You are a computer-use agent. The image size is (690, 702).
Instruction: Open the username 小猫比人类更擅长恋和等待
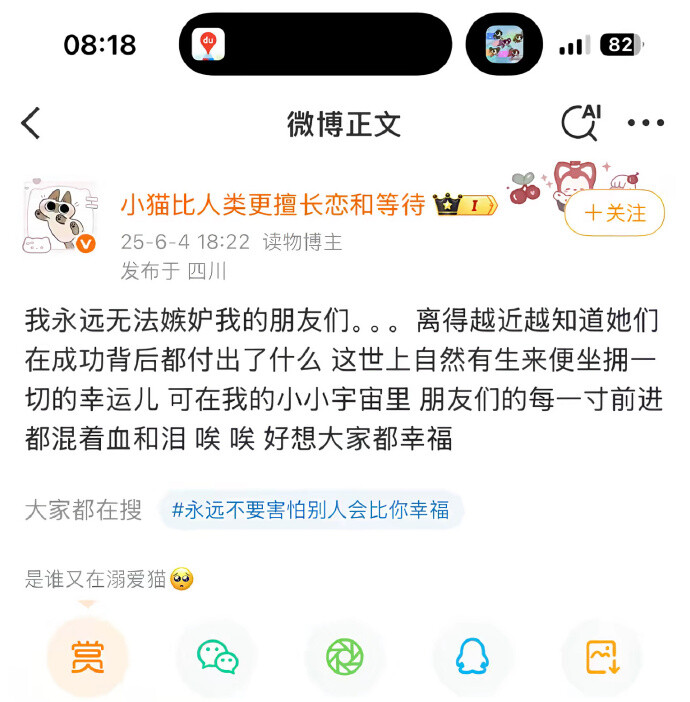273,205
